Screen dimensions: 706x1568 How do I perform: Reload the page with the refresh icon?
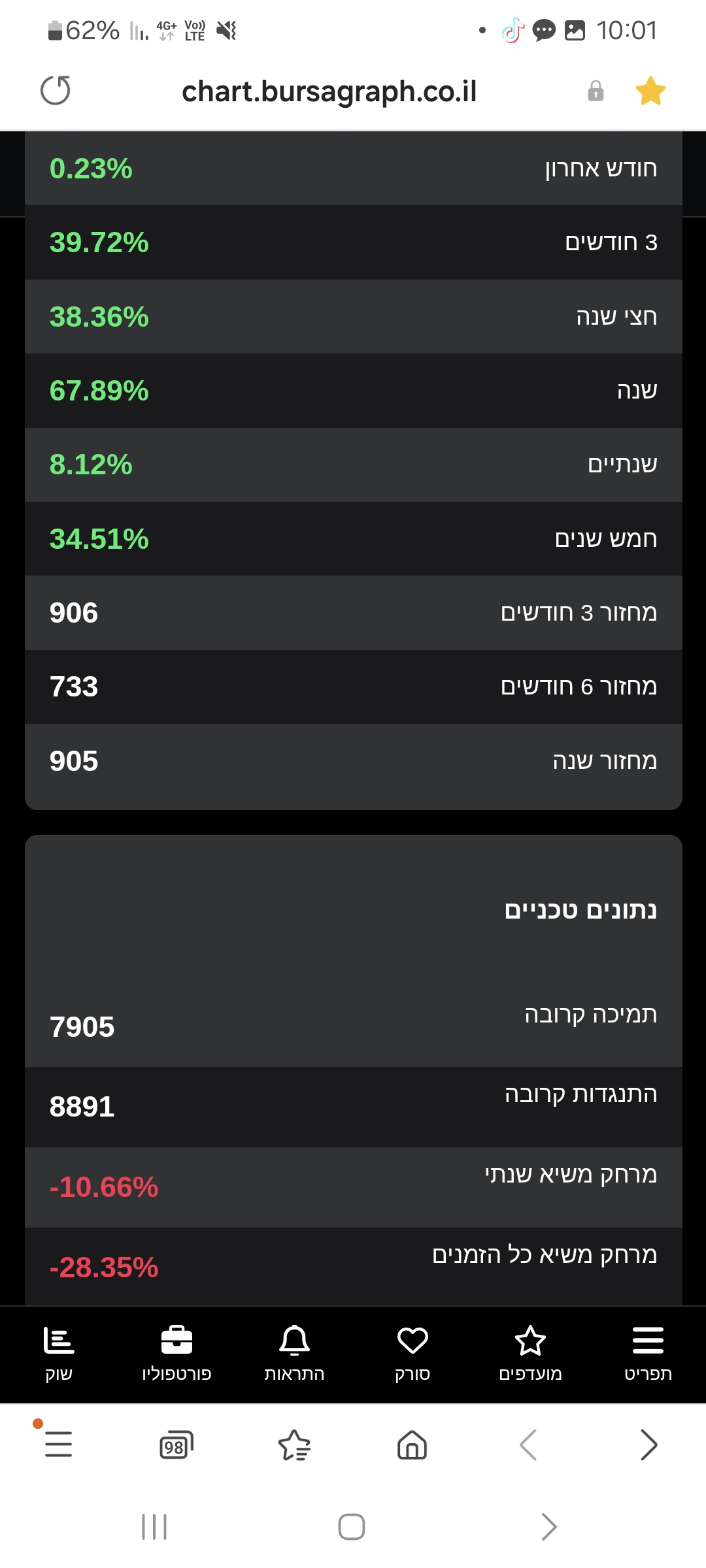coord(56,91)
